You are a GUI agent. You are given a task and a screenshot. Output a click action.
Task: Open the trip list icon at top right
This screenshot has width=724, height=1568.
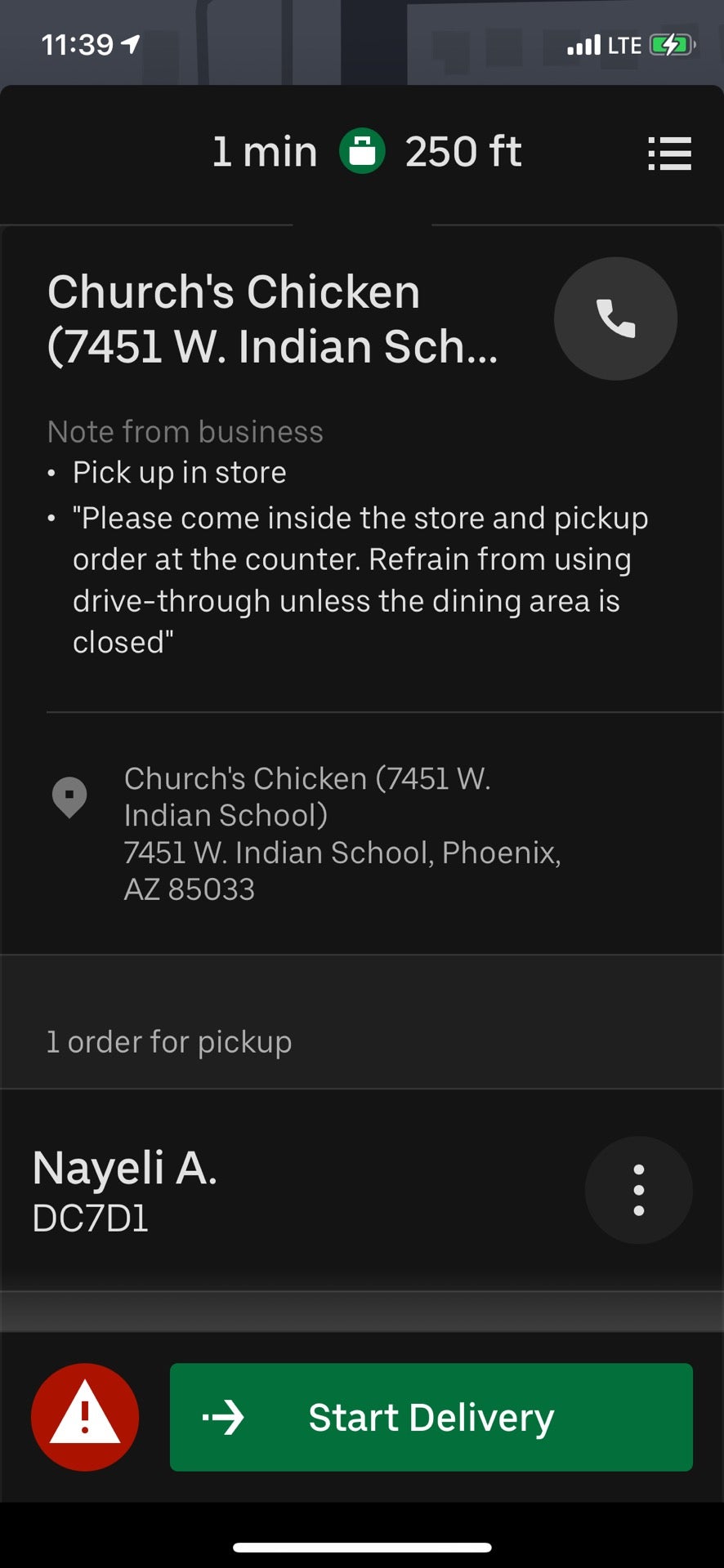(x=669, y=154)
